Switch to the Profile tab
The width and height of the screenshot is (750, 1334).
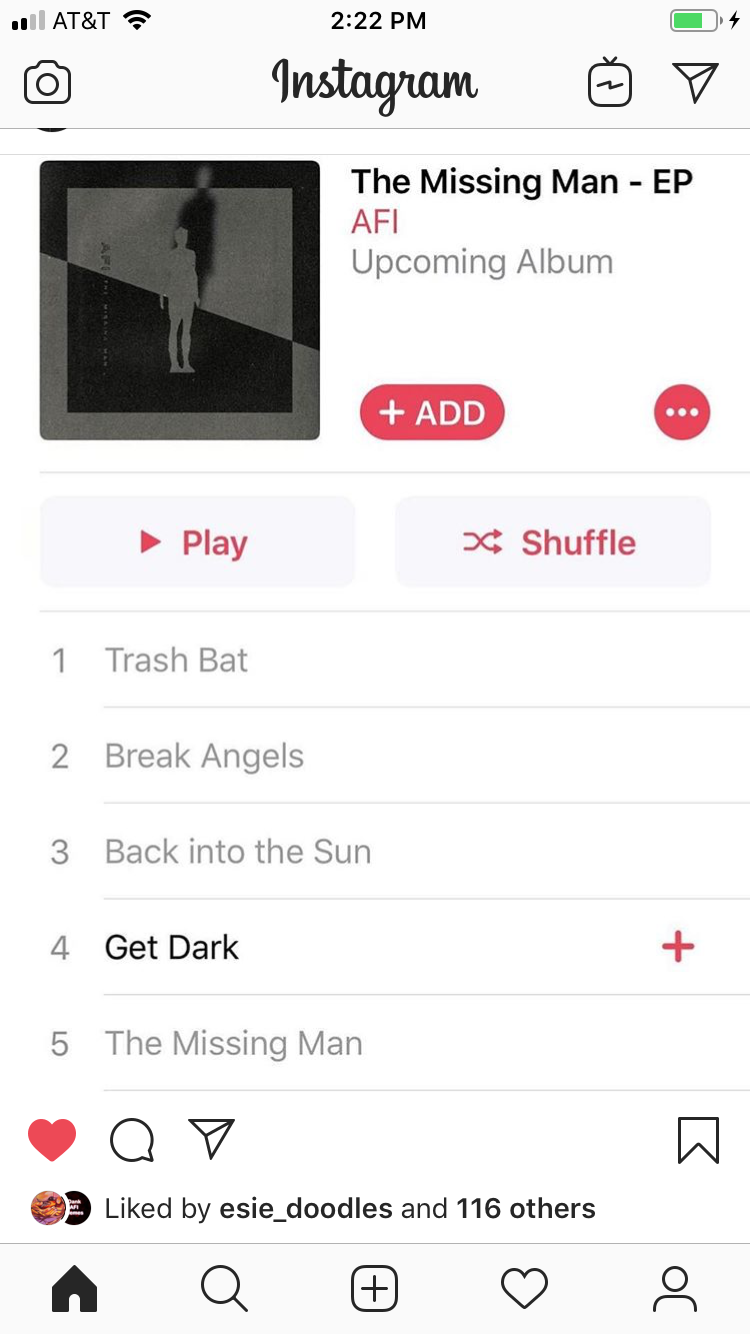675,1289
